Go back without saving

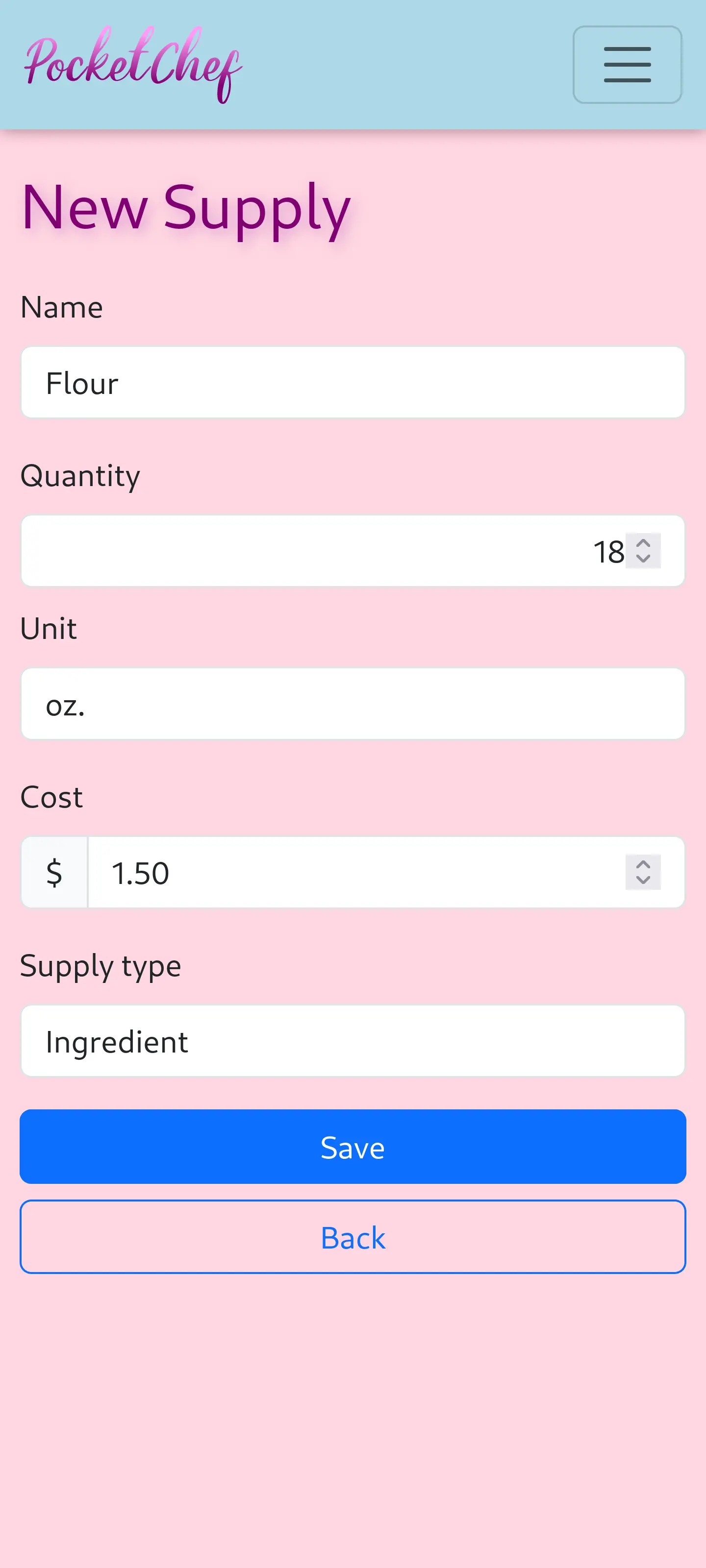tap(352, 1237)
